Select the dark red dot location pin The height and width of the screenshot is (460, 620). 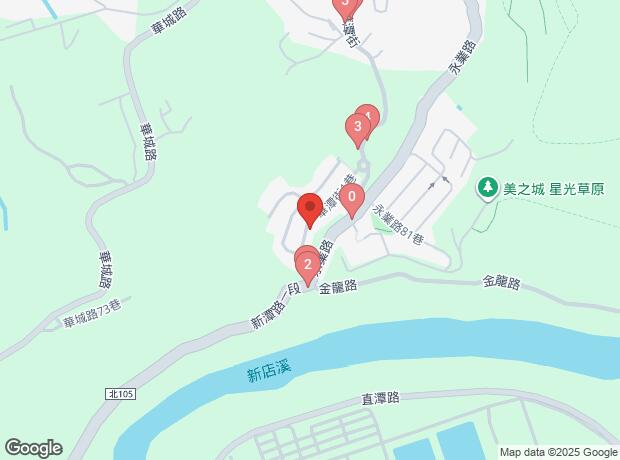pos(309,209)
